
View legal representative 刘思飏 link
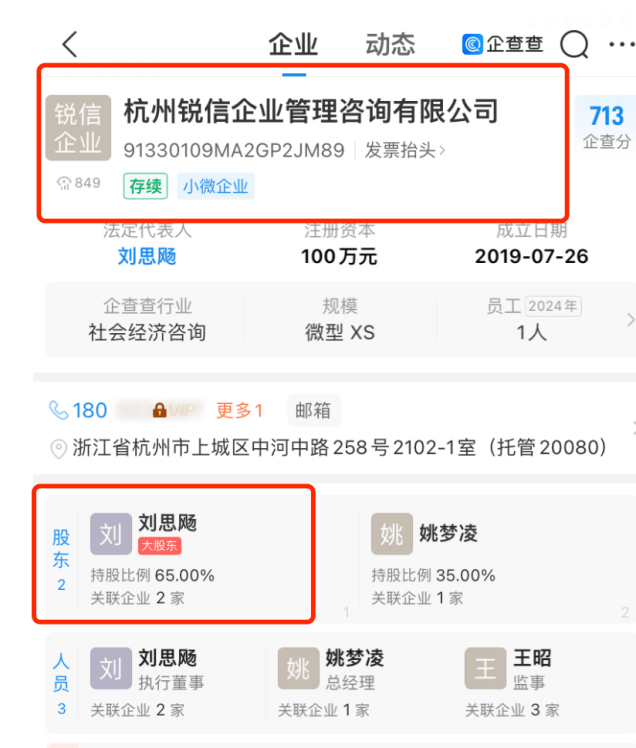(147, 256)
